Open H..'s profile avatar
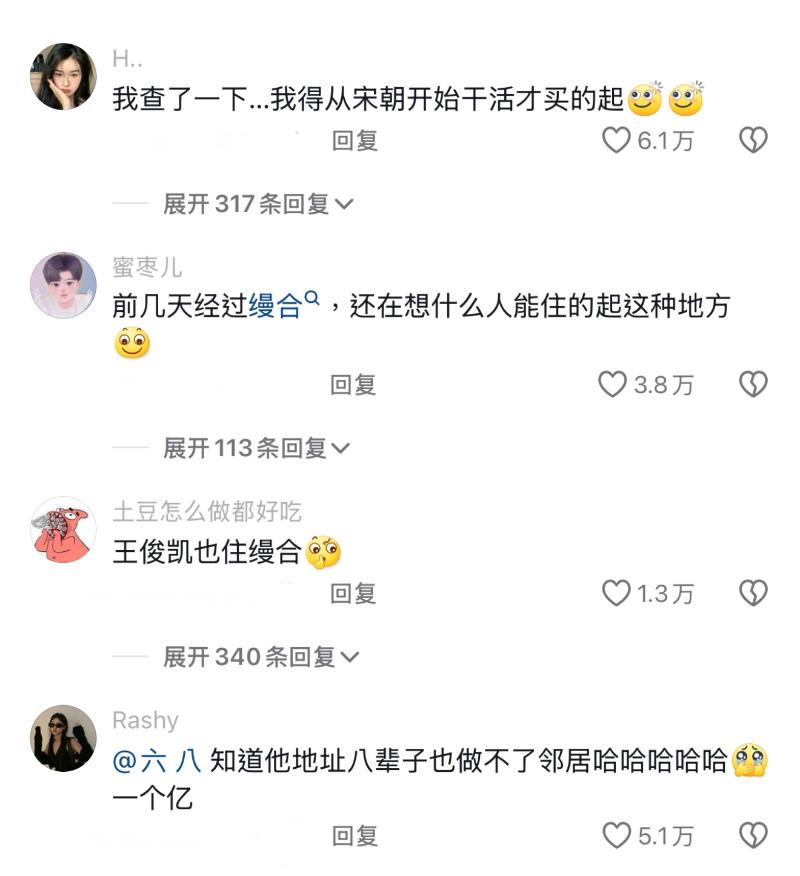The height and width of the screenshot is (876, 800). click(x=63, y=76)
